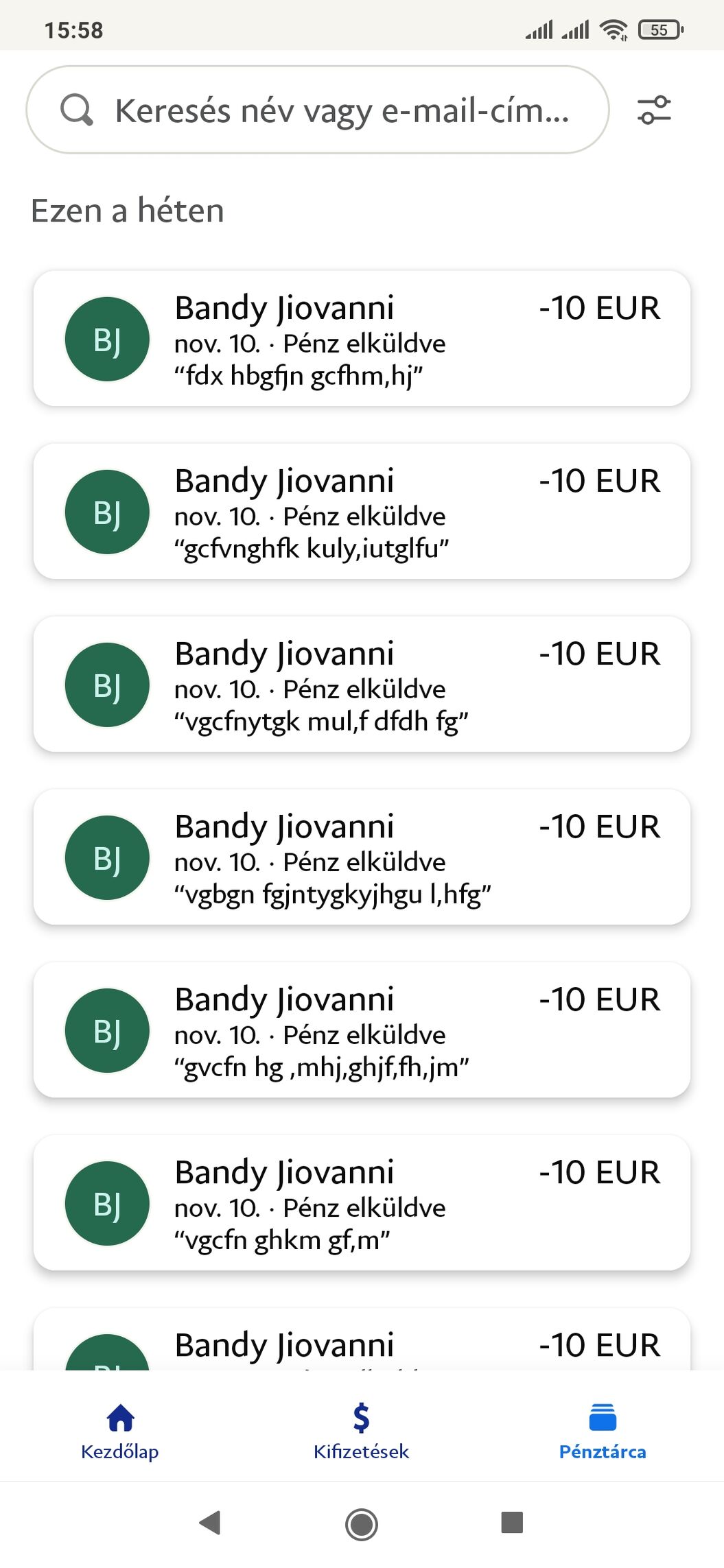Open the transaction filter settings icon

[654, 110]
